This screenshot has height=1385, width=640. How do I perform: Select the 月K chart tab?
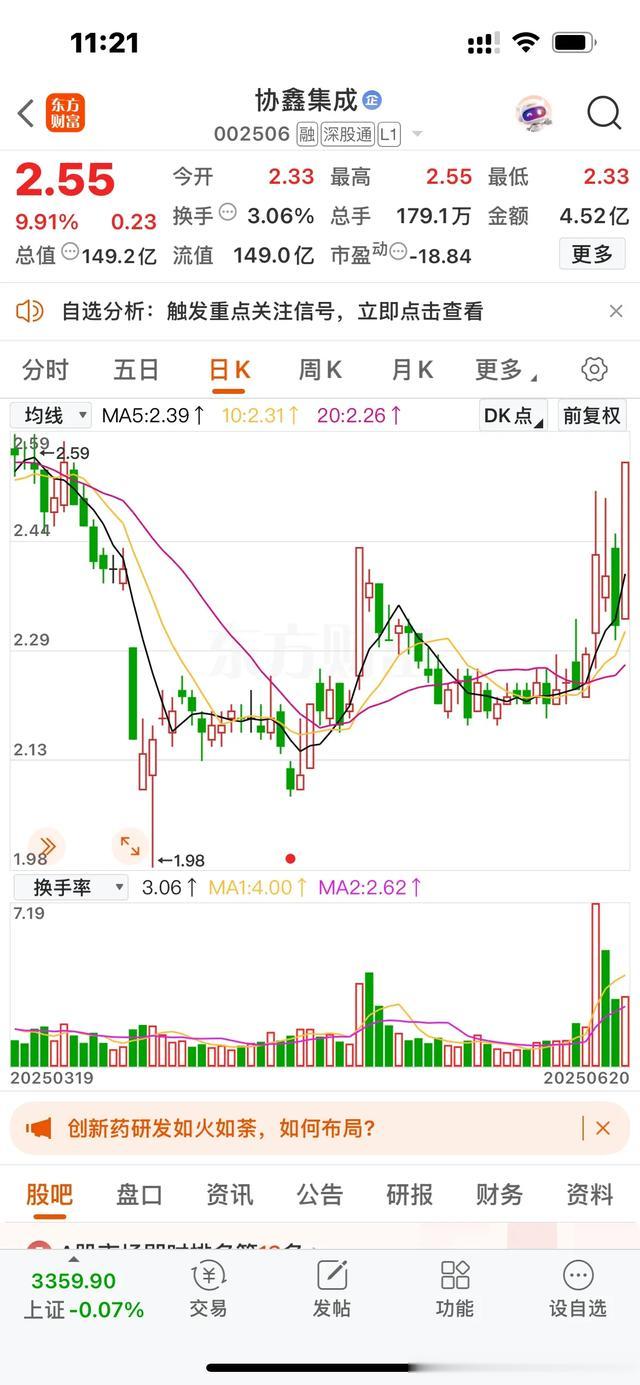[x=412, y=370]
